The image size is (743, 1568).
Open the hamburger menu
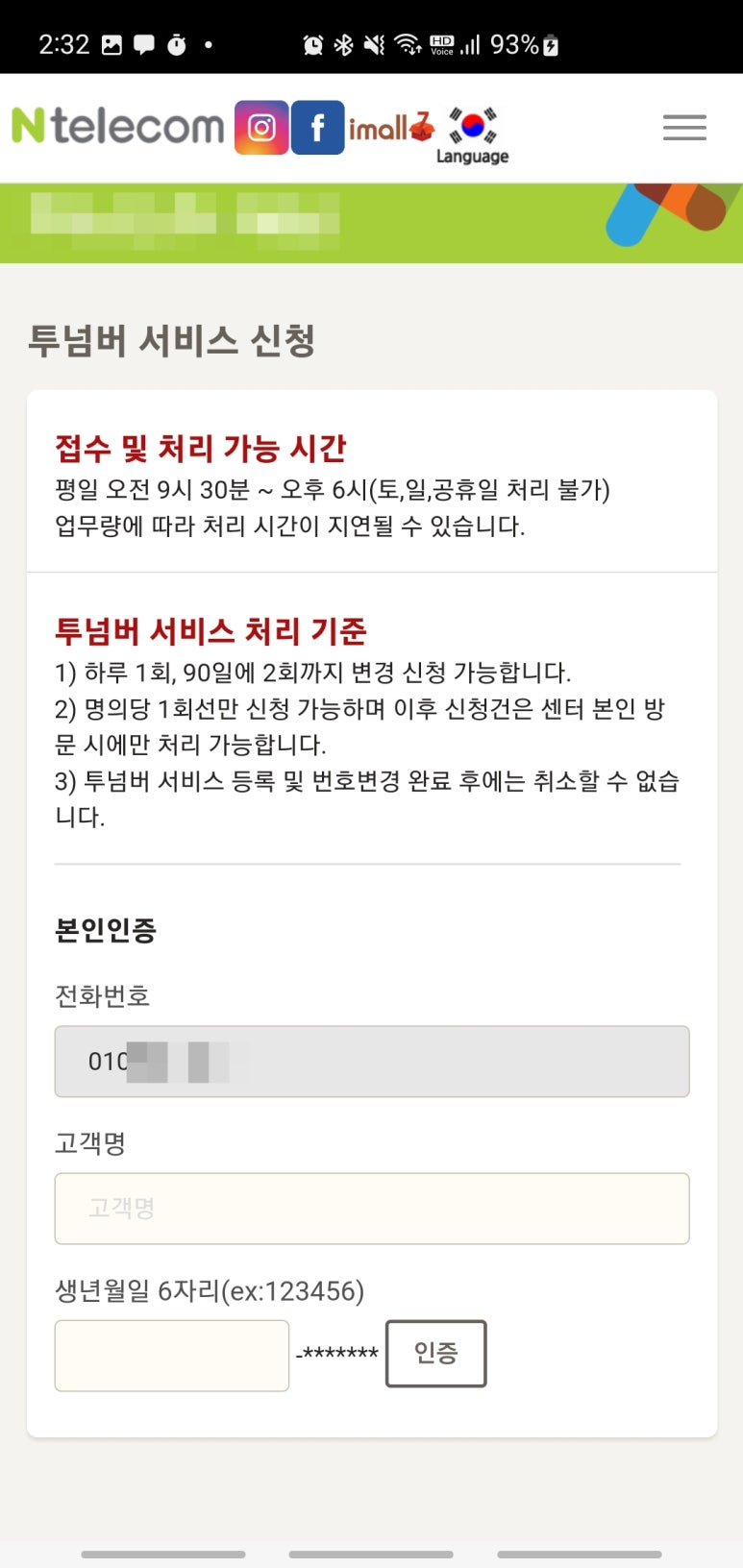(x=684, y=128)
